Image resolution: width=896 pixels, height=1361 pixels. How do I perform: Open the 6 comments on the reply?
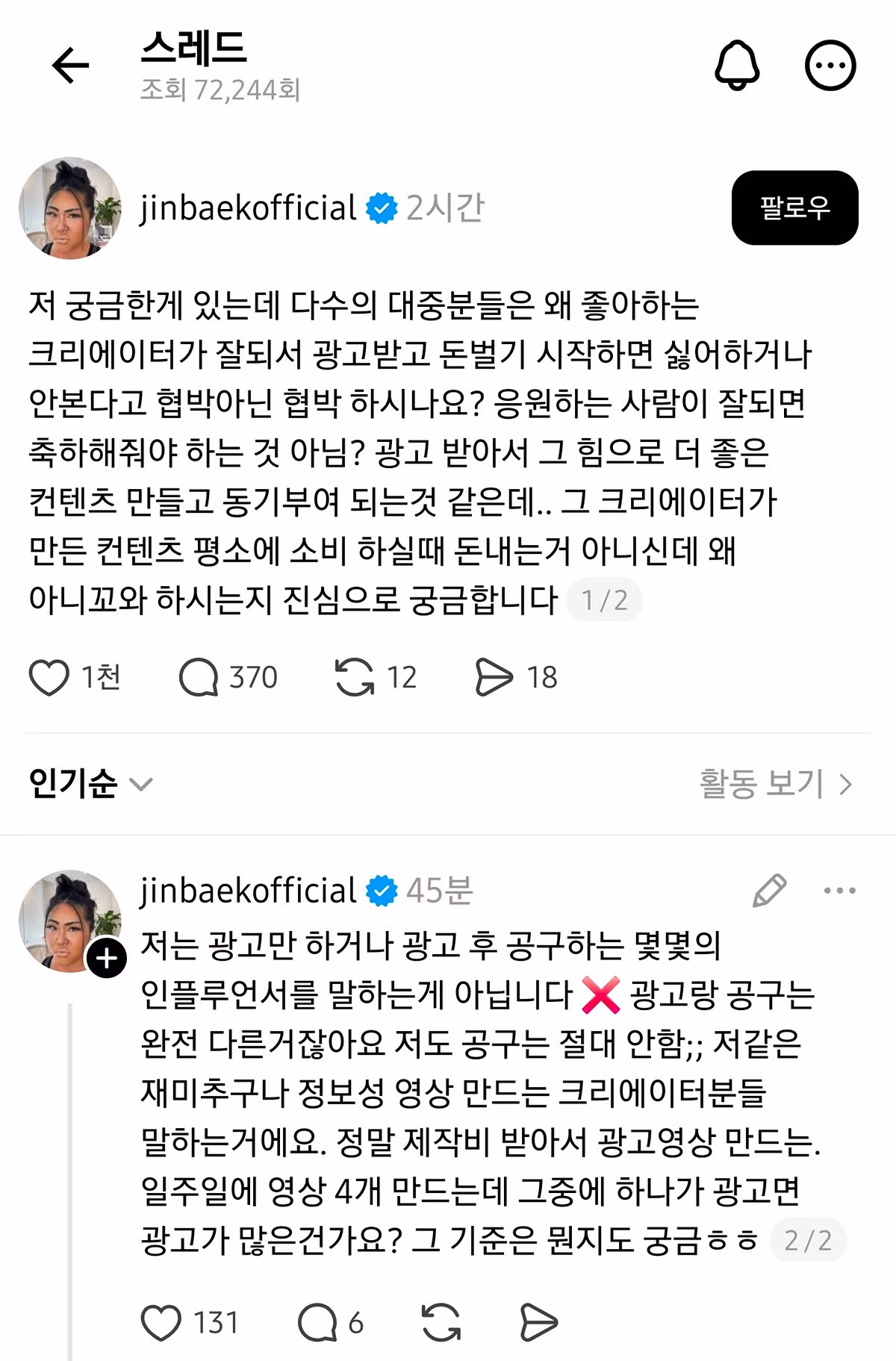[x=317, y=1323]
